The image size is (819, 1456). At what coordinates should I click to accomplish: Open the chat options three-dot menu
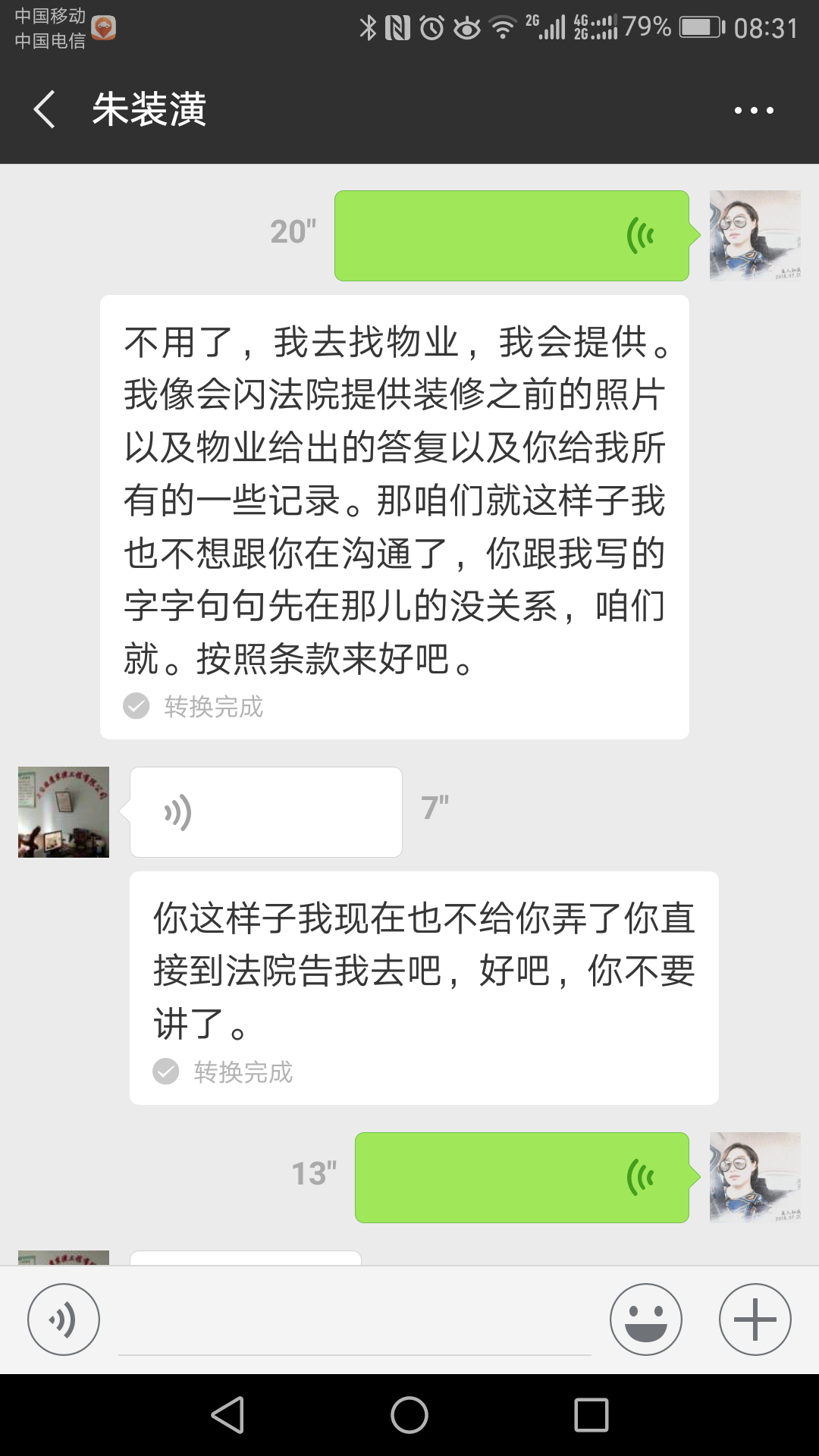click(754, 111)
